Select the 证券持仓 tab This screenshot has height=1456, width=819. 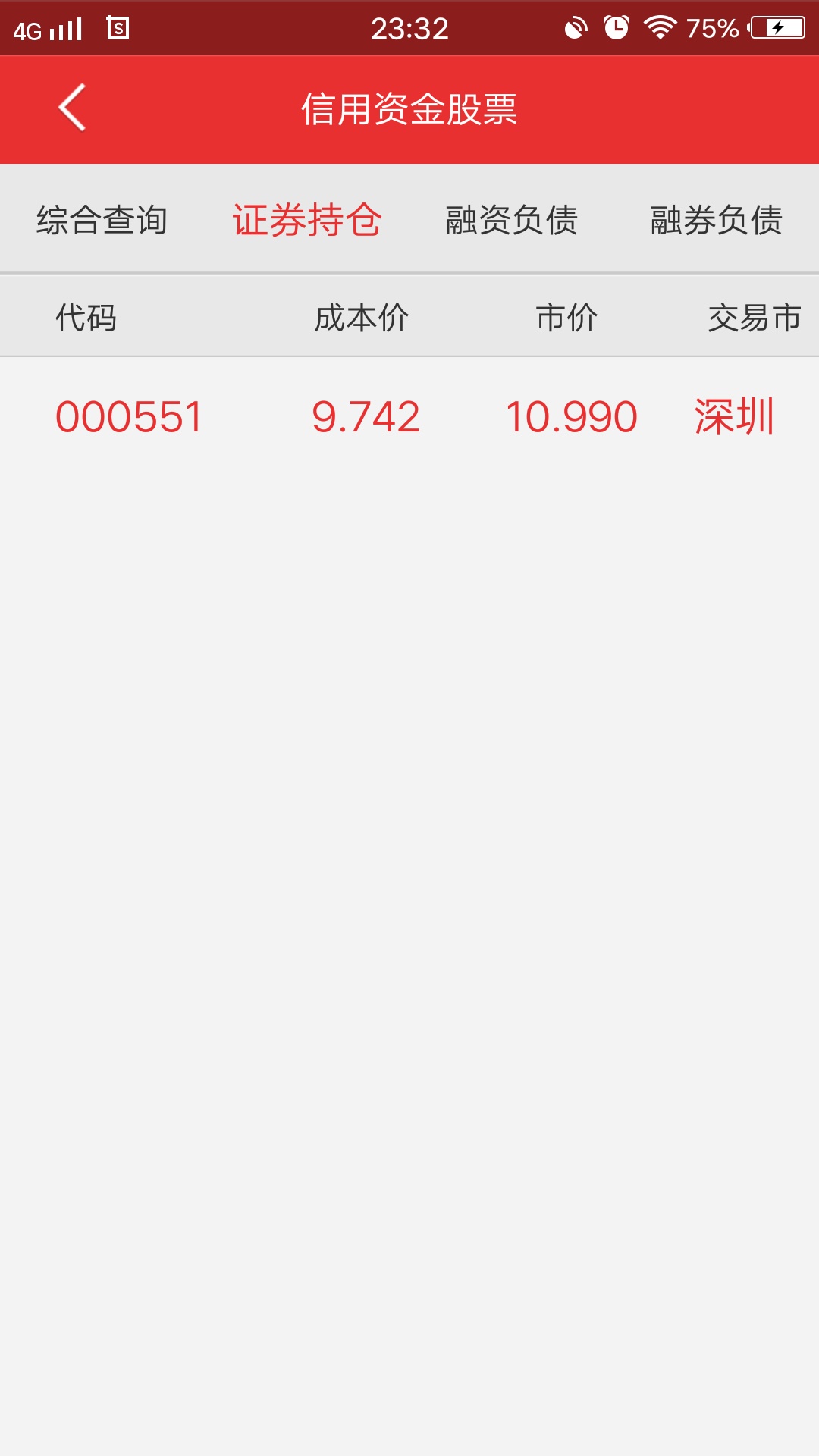click(x=307, y=220)
